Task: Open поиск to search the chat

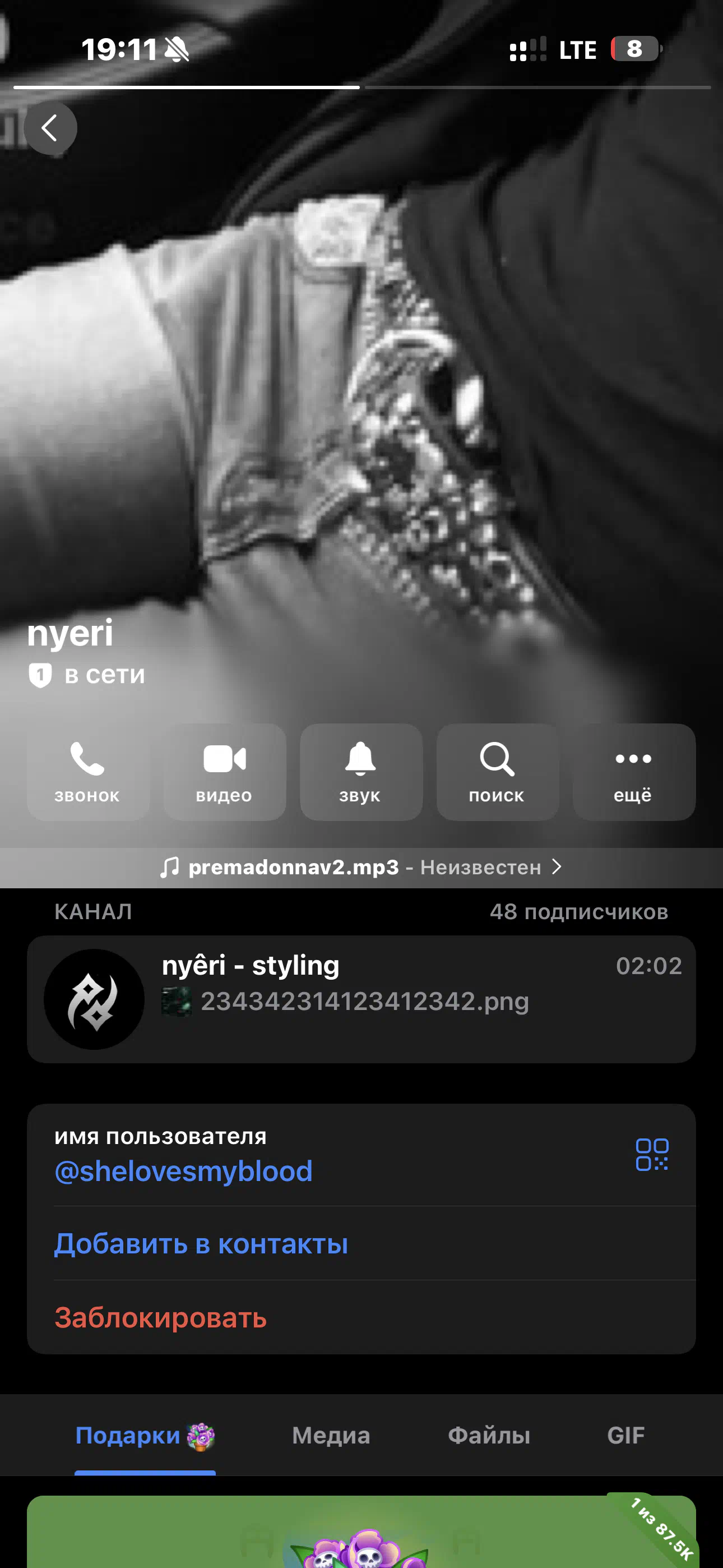Action: (x=497, y=771)
